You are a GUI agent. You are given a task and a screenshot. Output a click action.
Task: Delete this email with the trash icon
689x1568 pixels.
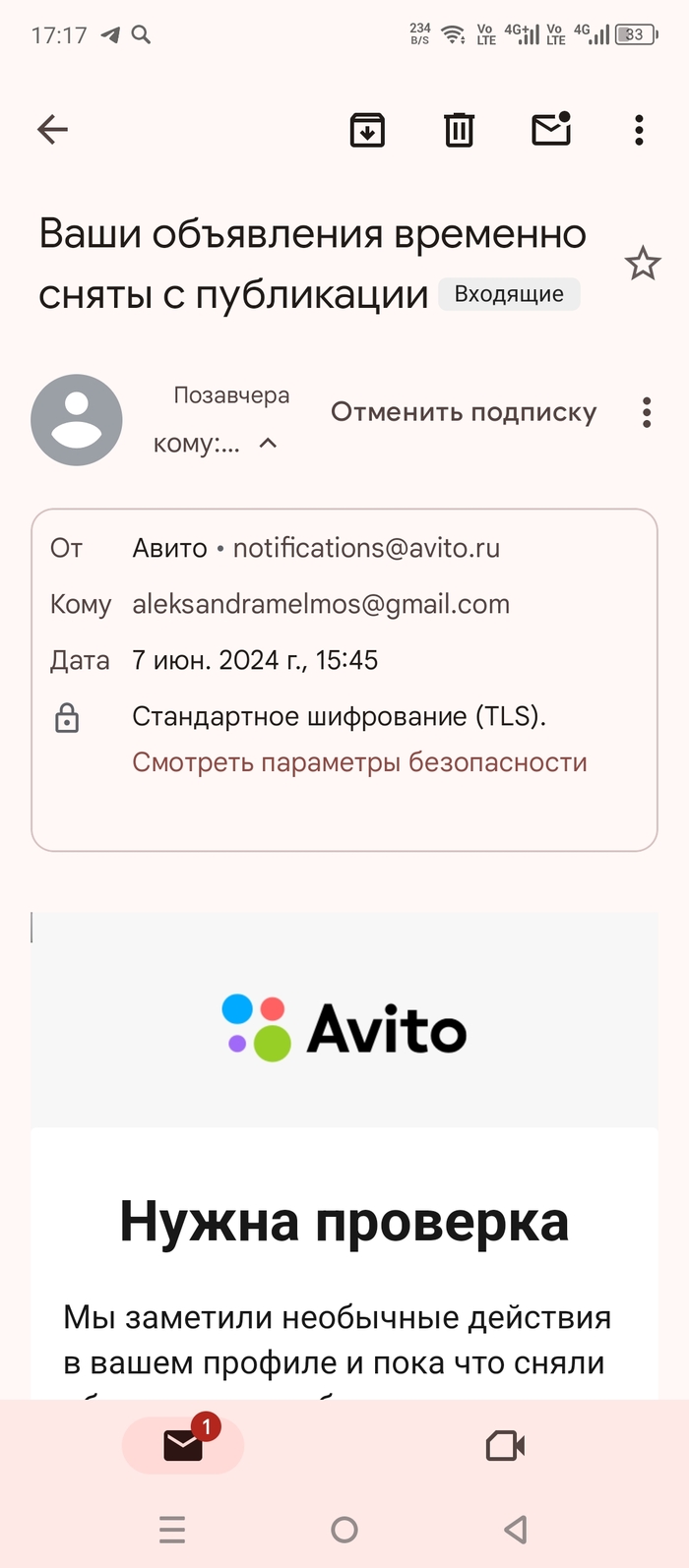click(x=459, y=130)
